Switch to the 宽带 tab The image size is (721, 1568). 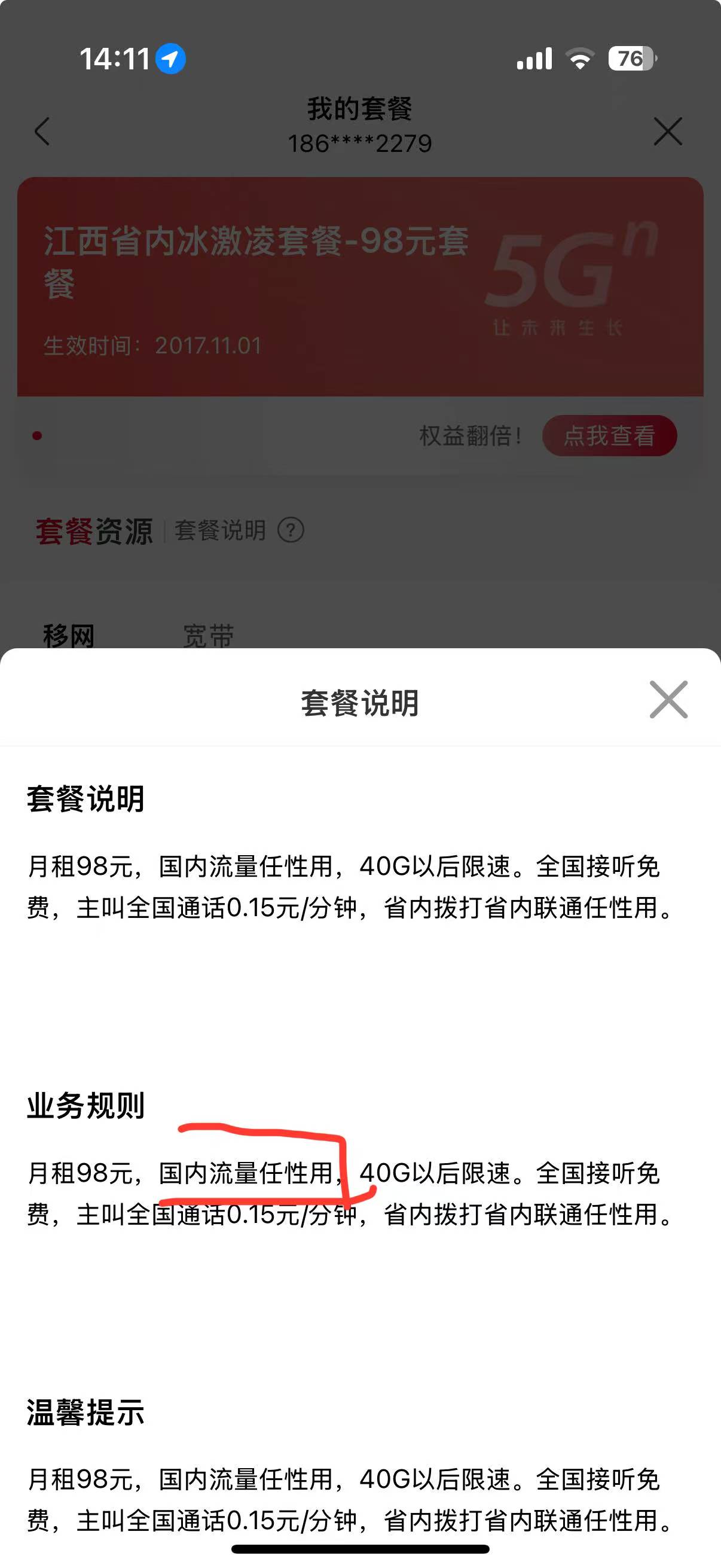coord(208,636)
